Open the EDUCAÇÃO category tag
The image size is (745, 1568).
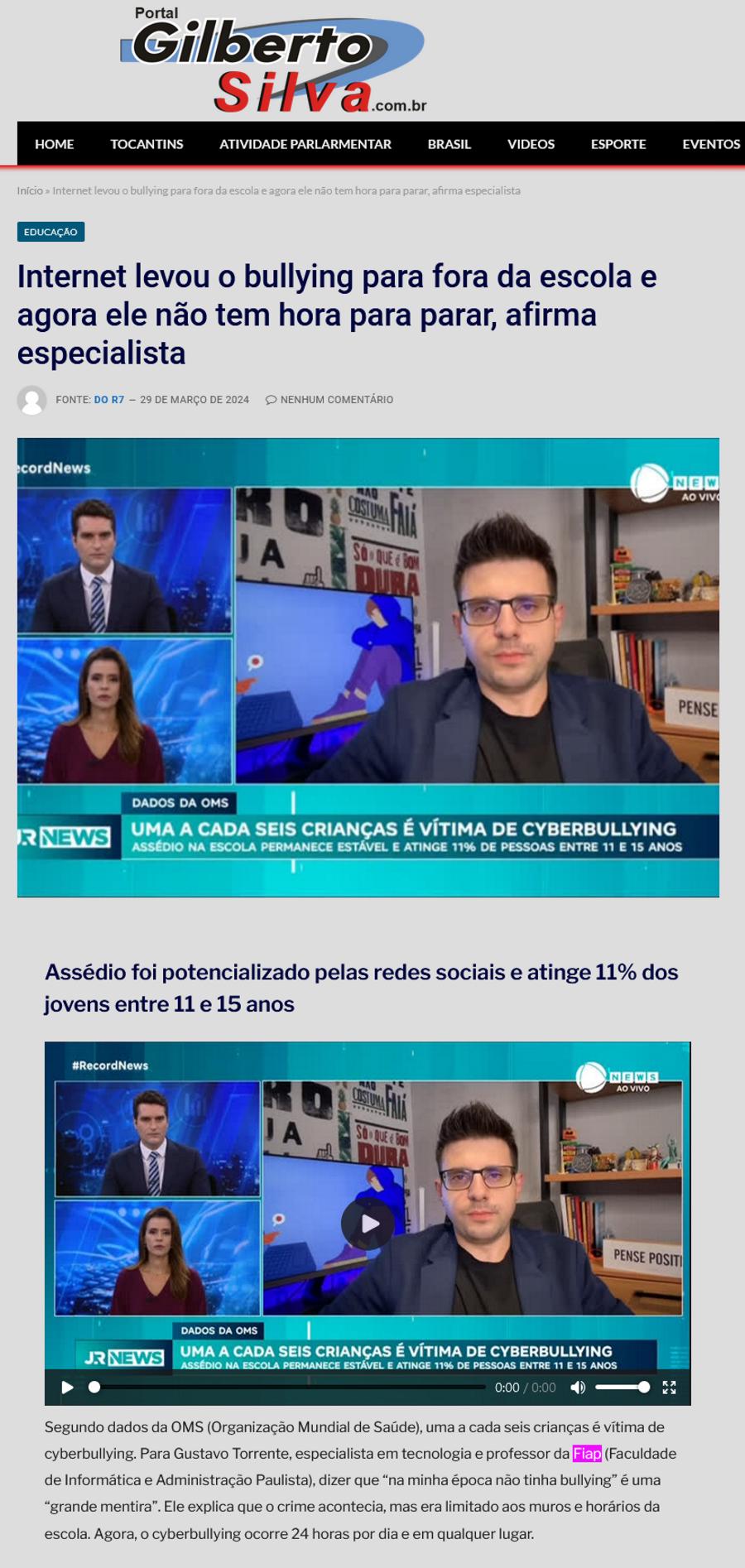point(50,232)
